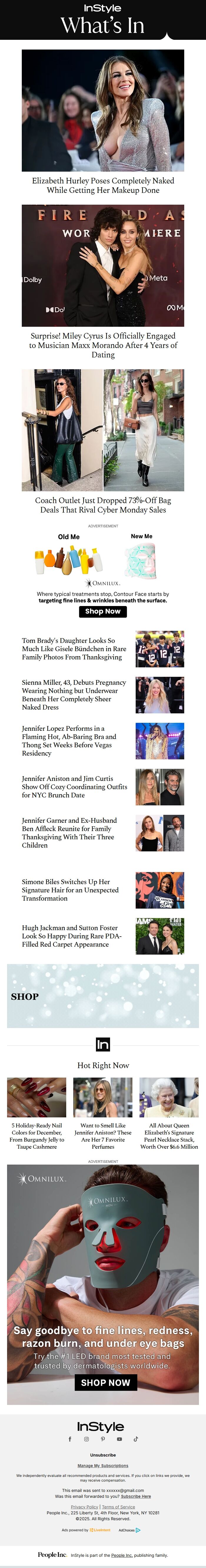Tap the Omnilux Shop Now button

coord(103,611)
